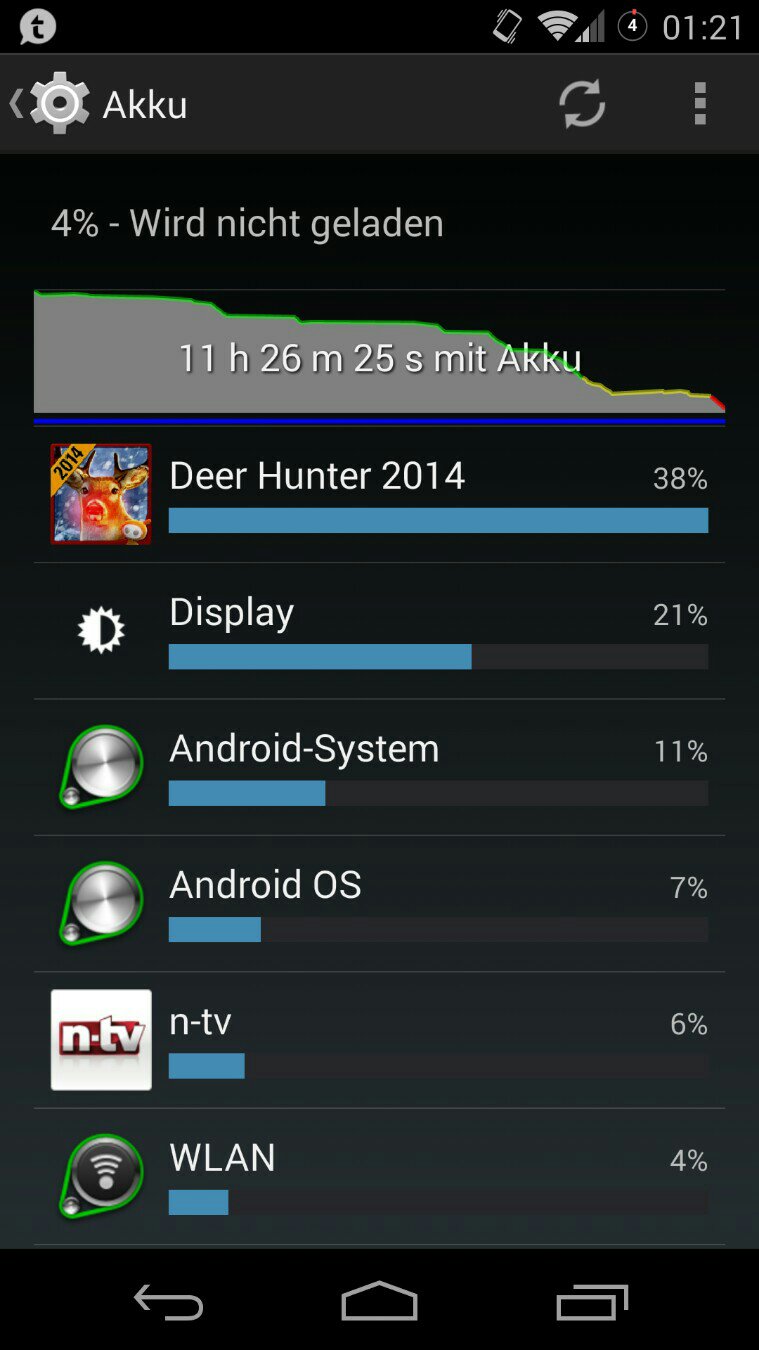Open Deer Hunter 2014 battery details
The image size is (759, 1350).
379,494
